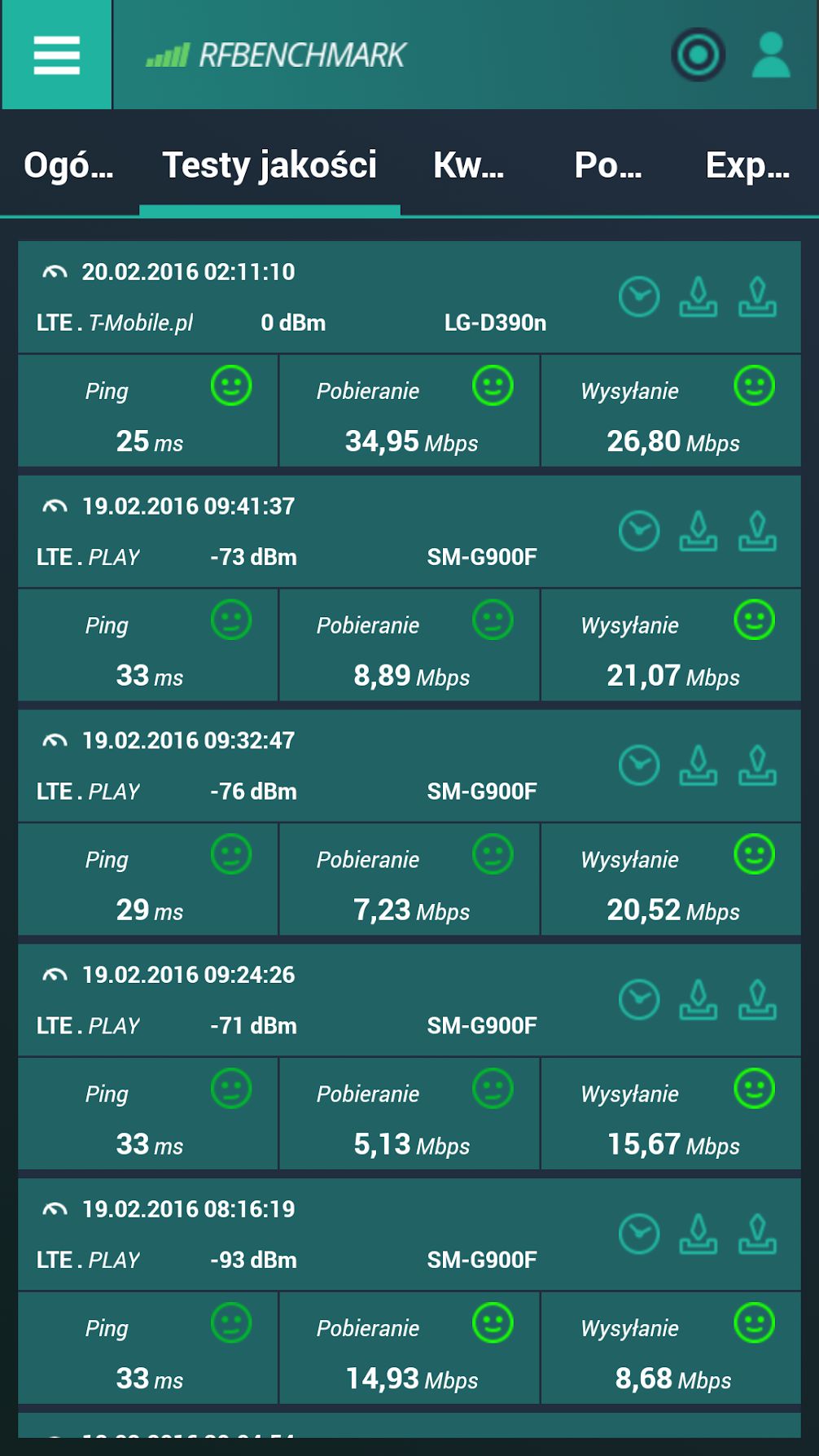Tap the clock icon on 20.02.2016 02:11:10 test
Viewport: 819px width, 1456px height.
click(x=639, y=296)
